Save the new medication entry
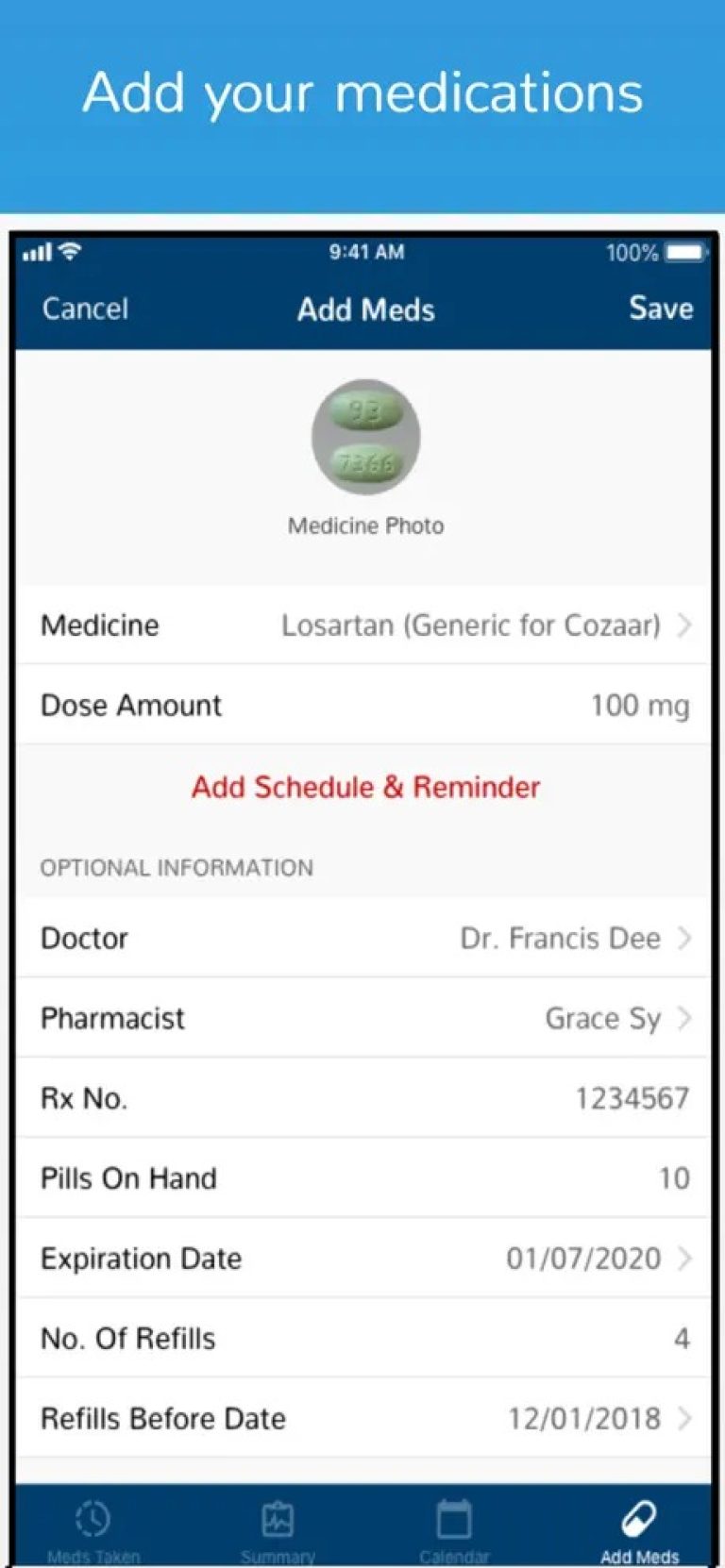 click(x=661, y=309)
